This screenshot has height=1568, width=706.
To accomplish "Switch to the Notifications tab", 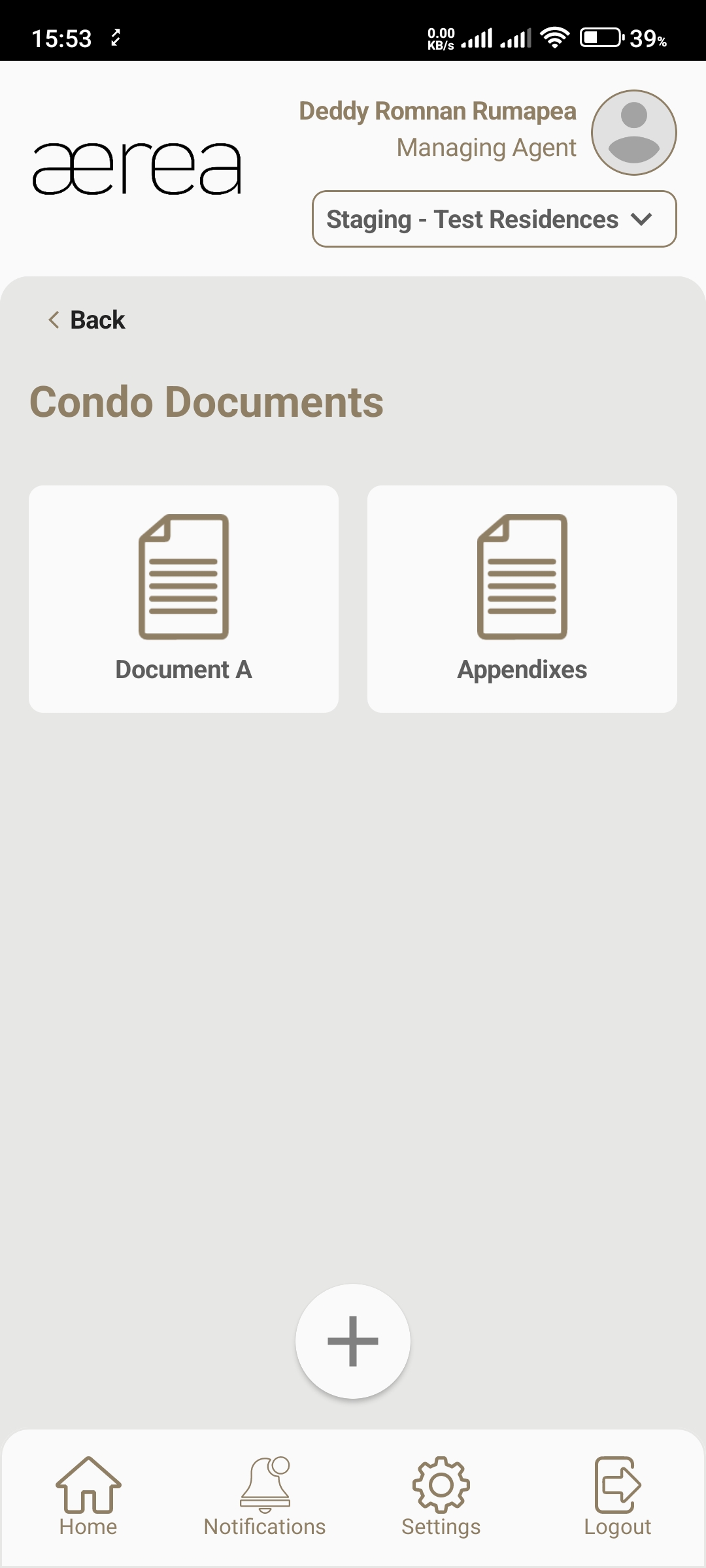I will click(265, 1497).
